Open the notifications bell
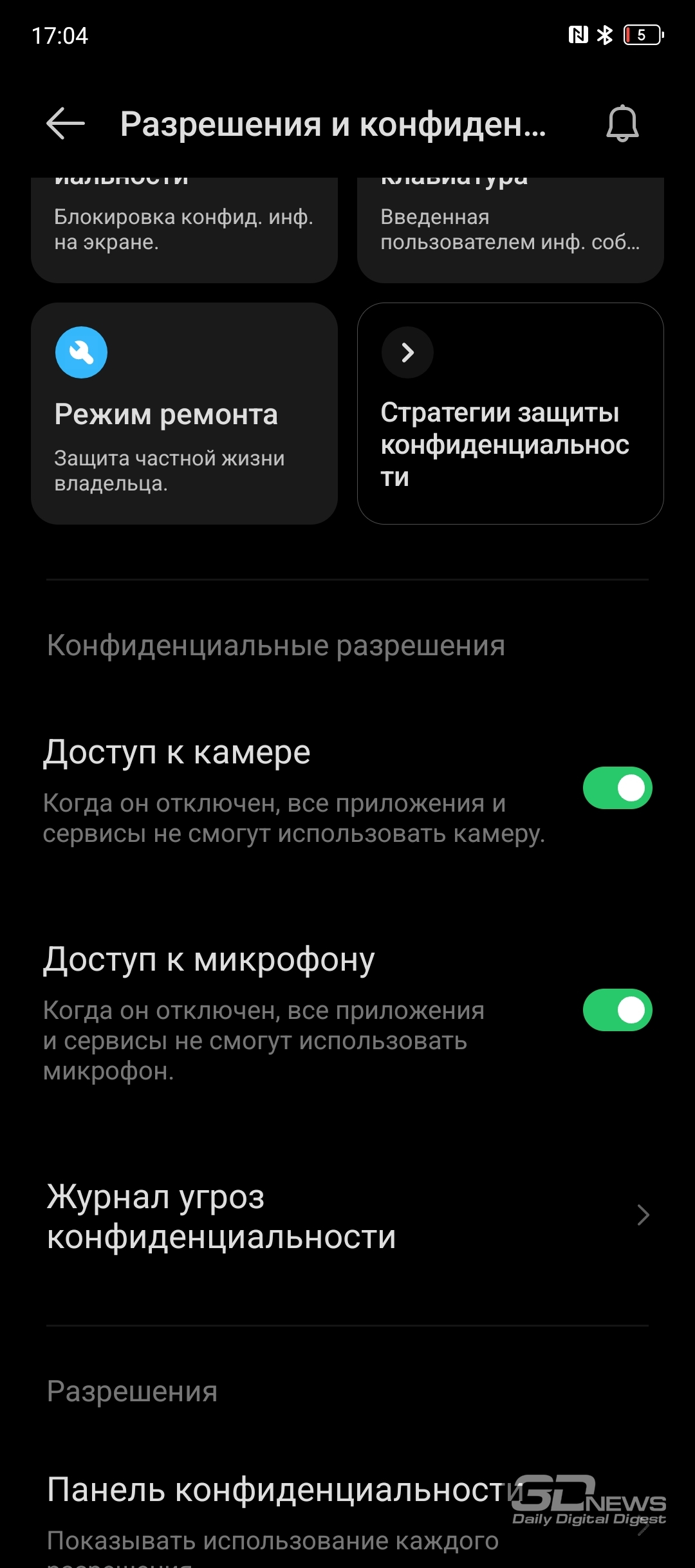This screenshot has width=695, height=1568. tap(622, 124)
